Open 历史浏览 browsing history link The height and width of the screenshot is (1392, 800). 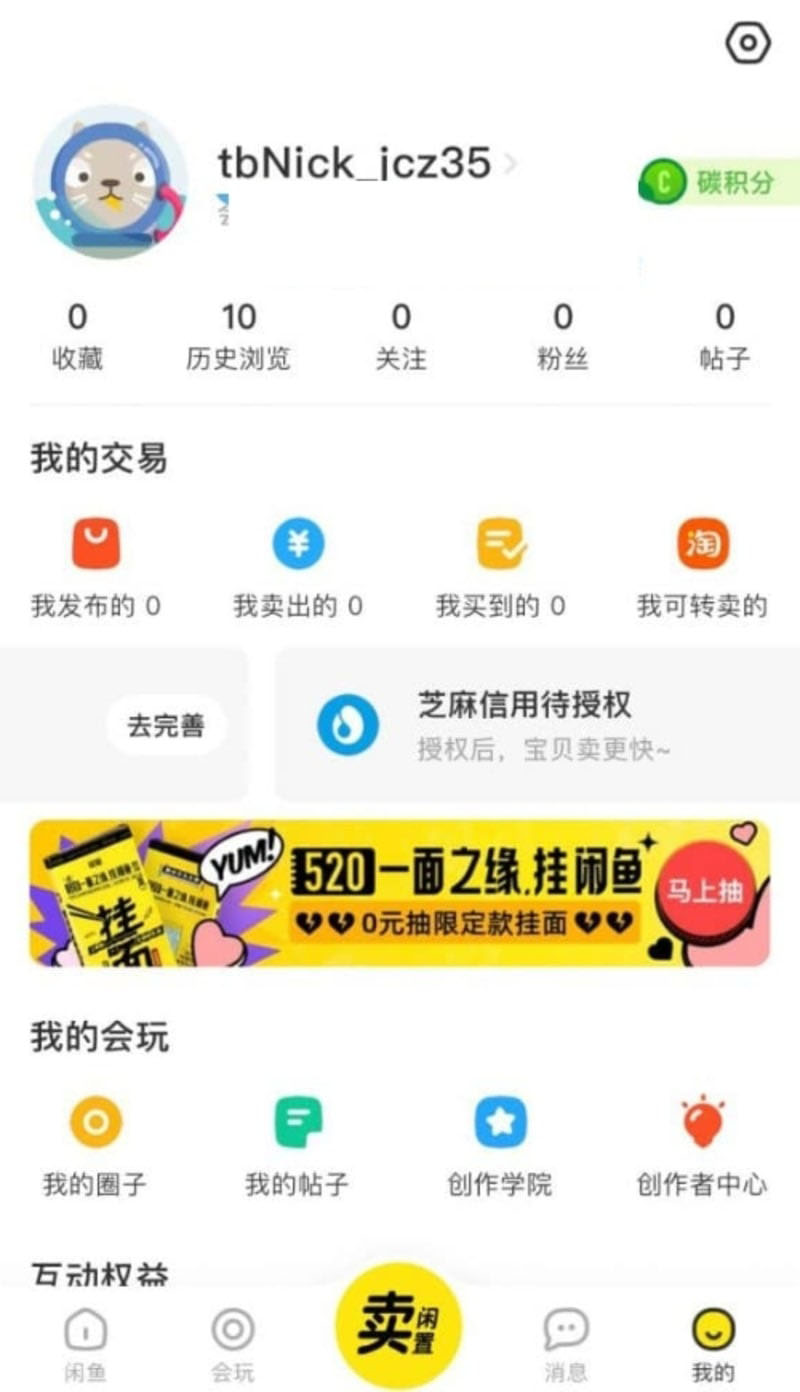click(238, 332)
